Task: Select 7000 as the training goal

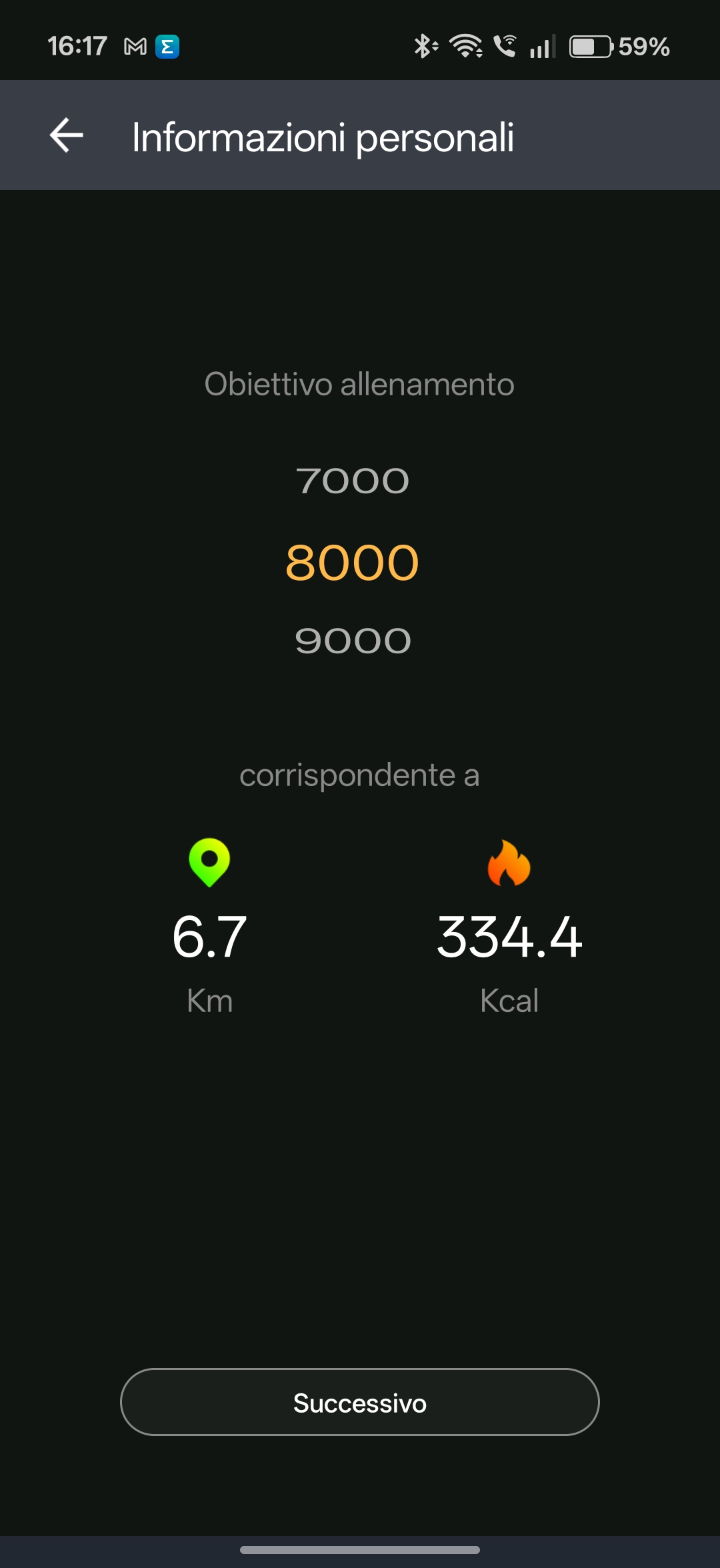Action: 352,481
